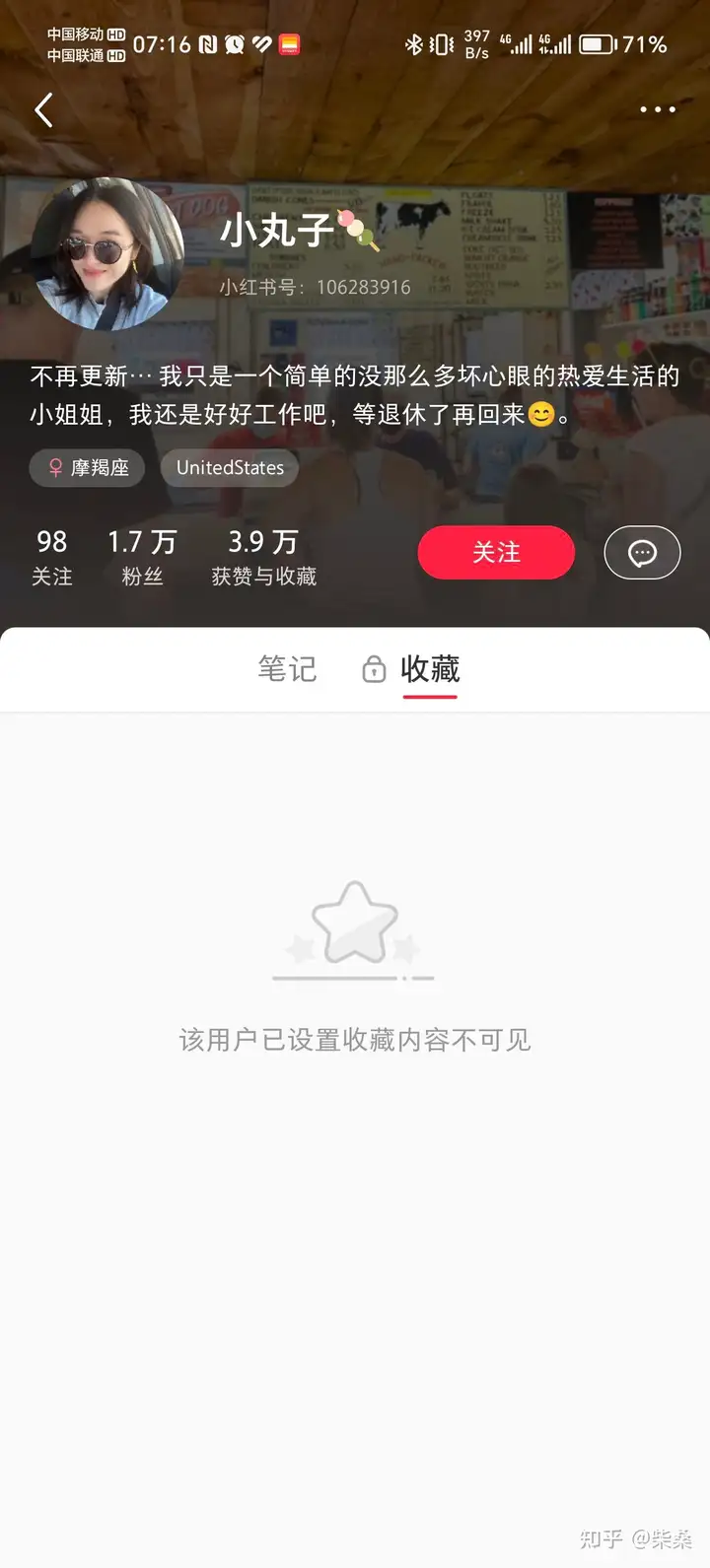This screenshot has height=1568, width=710.
Task: View the profile avatar photo
Action: [107, 254]
